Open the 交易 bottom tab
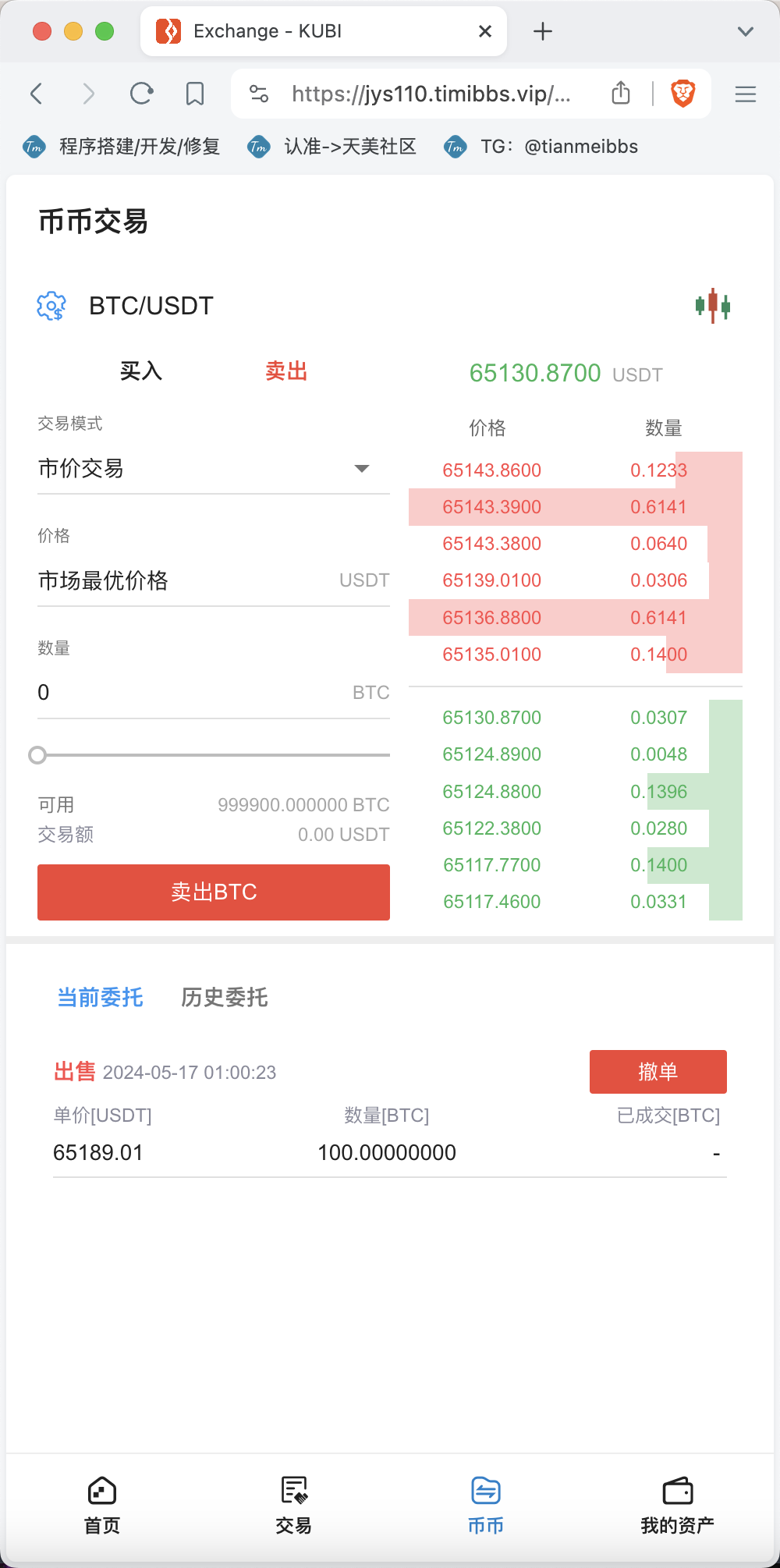The width and height of the screenshot is (780, 1568). click(x=294, y=1506)
